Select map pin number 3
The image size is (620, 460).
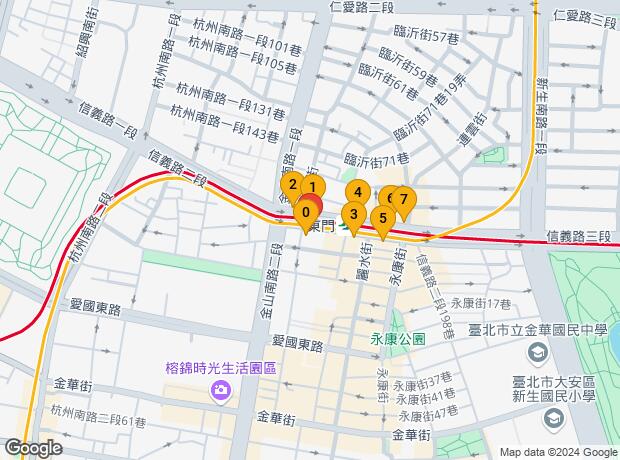click(x=353, y=216)
